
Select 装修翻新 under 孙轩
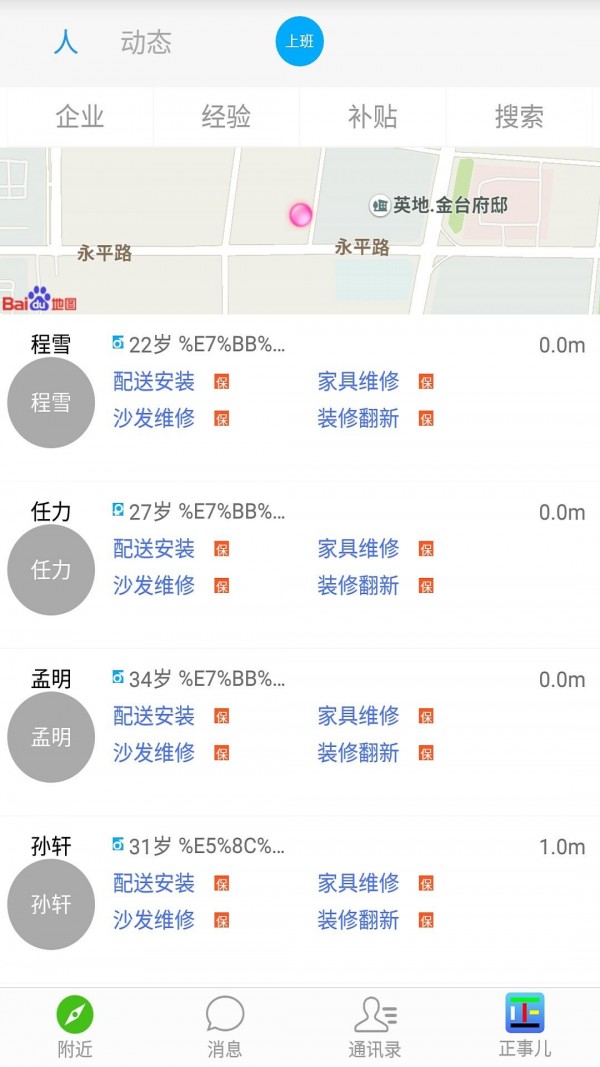tap(359, 920)
